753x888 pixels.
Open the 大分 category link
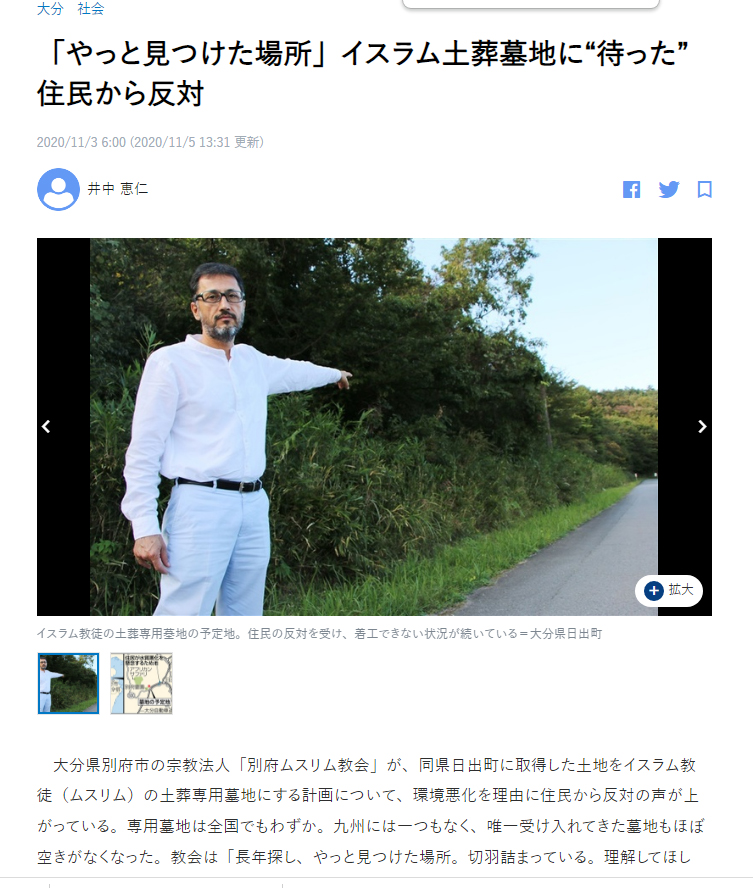coord(48,9)
